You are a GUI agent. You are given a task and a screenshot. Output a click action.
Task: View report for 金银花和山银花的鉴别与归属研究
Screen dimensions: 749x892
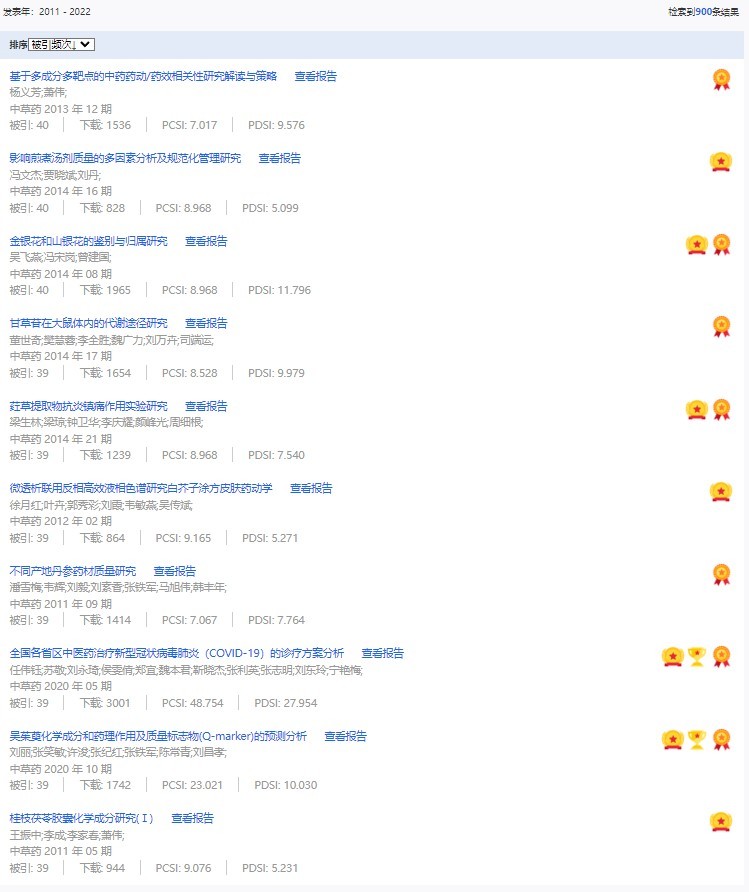point(206,241)
